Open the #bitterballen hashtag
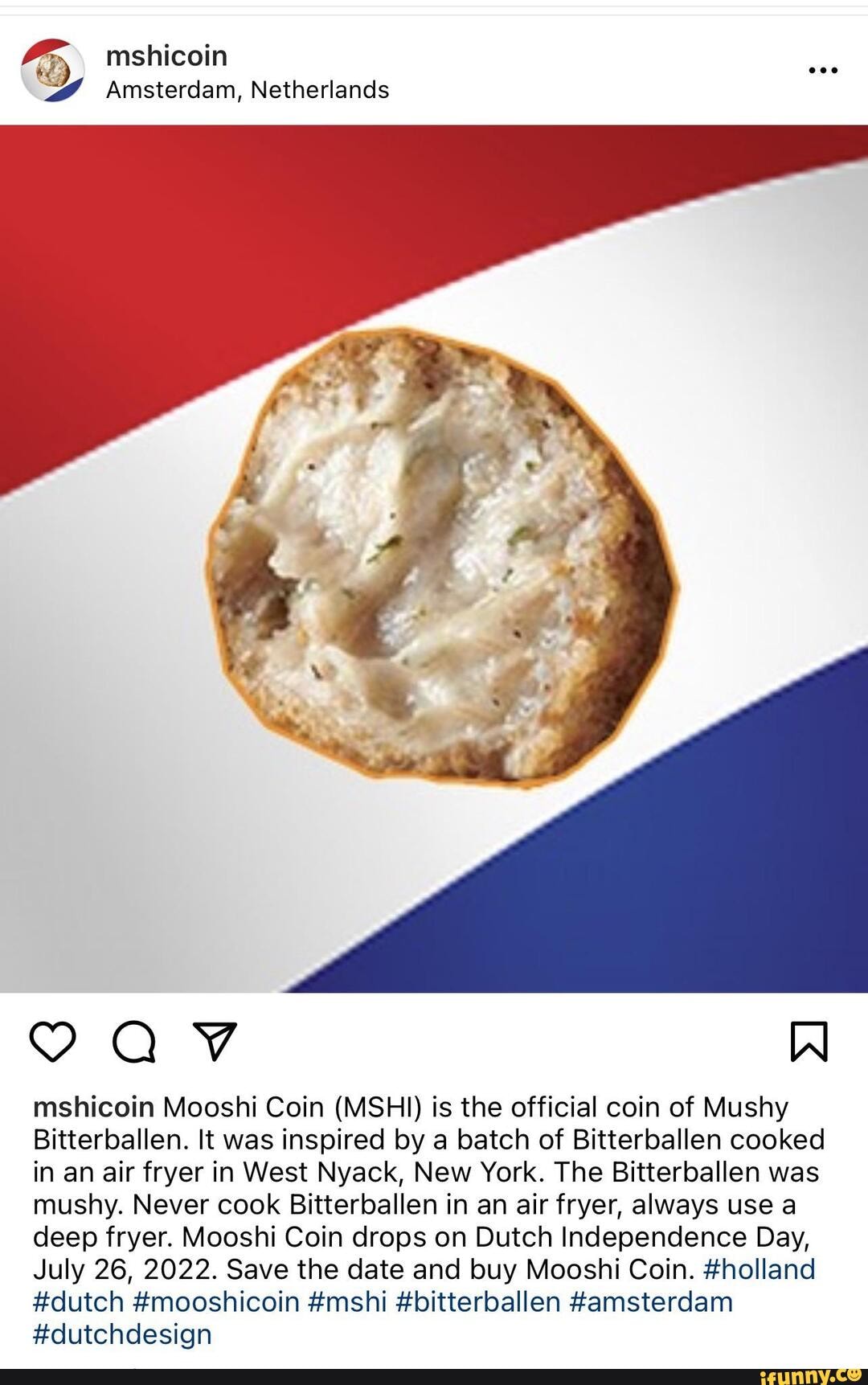This screenshot has width=868, height=1385. tap(478, 1301)
